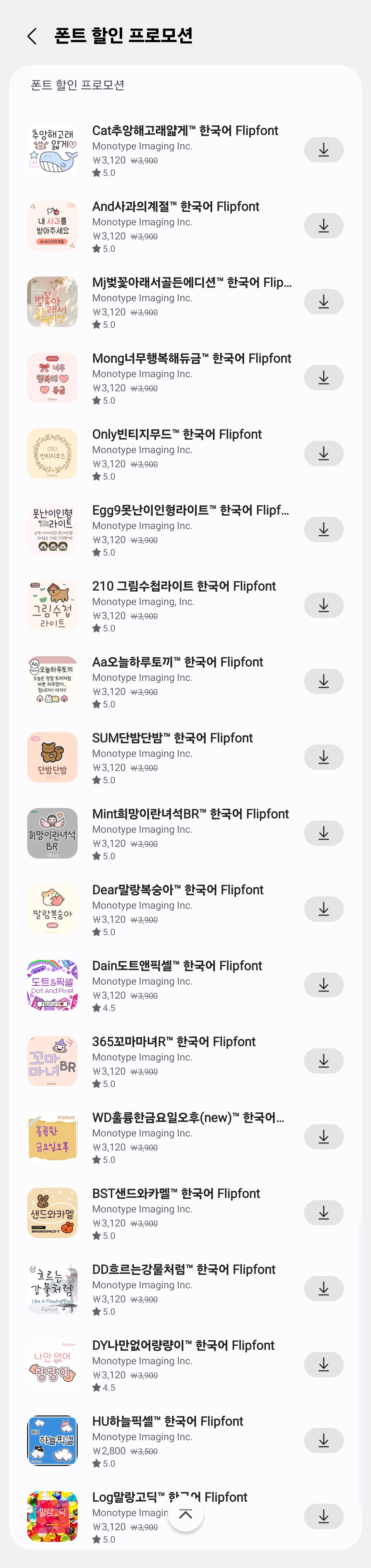The image size is (371, 1568).
Task: Download DY나만없어량량이 font
Action: (x=324, y=1365)
